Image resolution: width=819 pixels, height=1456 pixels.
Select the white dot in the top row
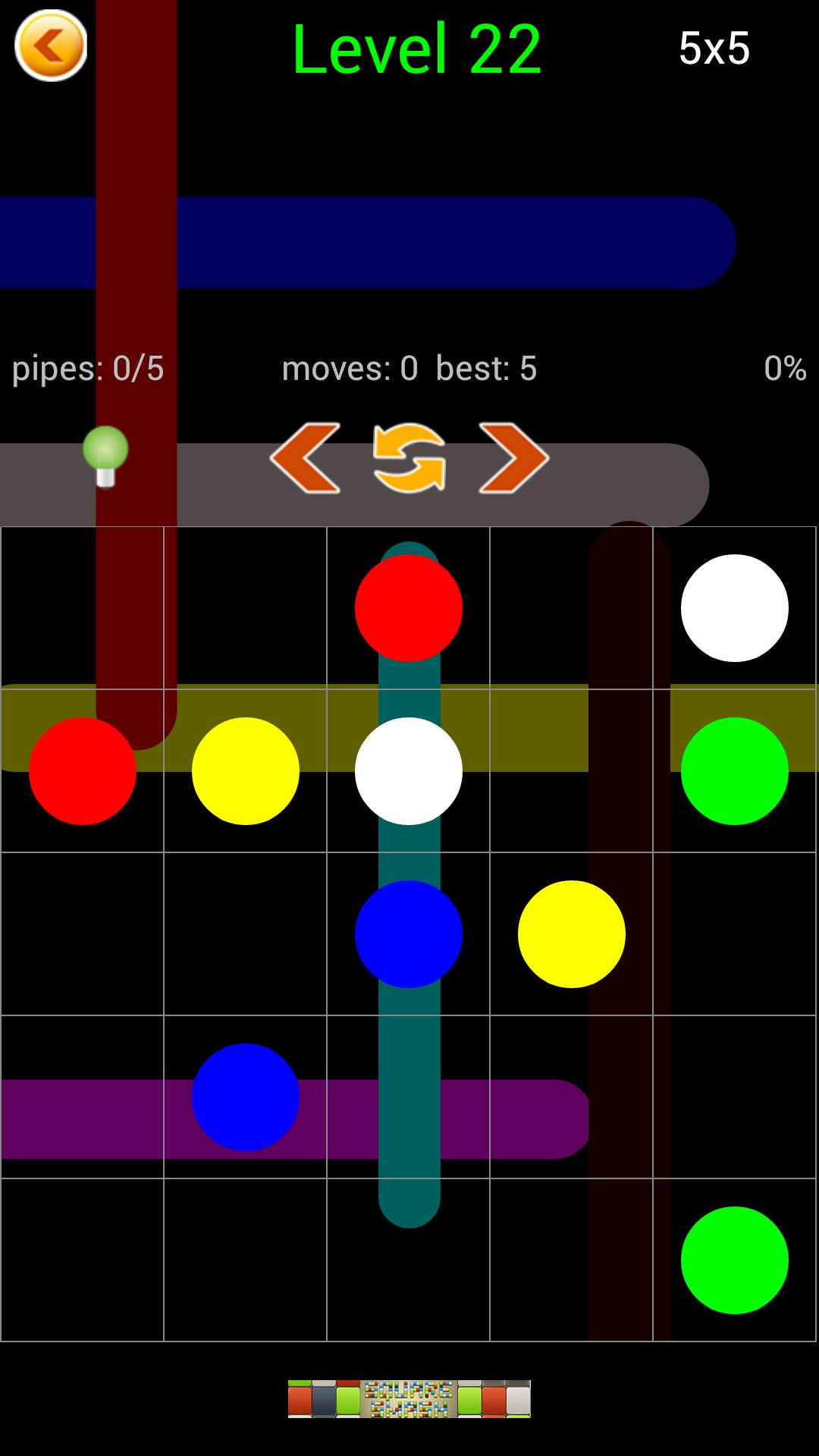(x=734, y=608)
